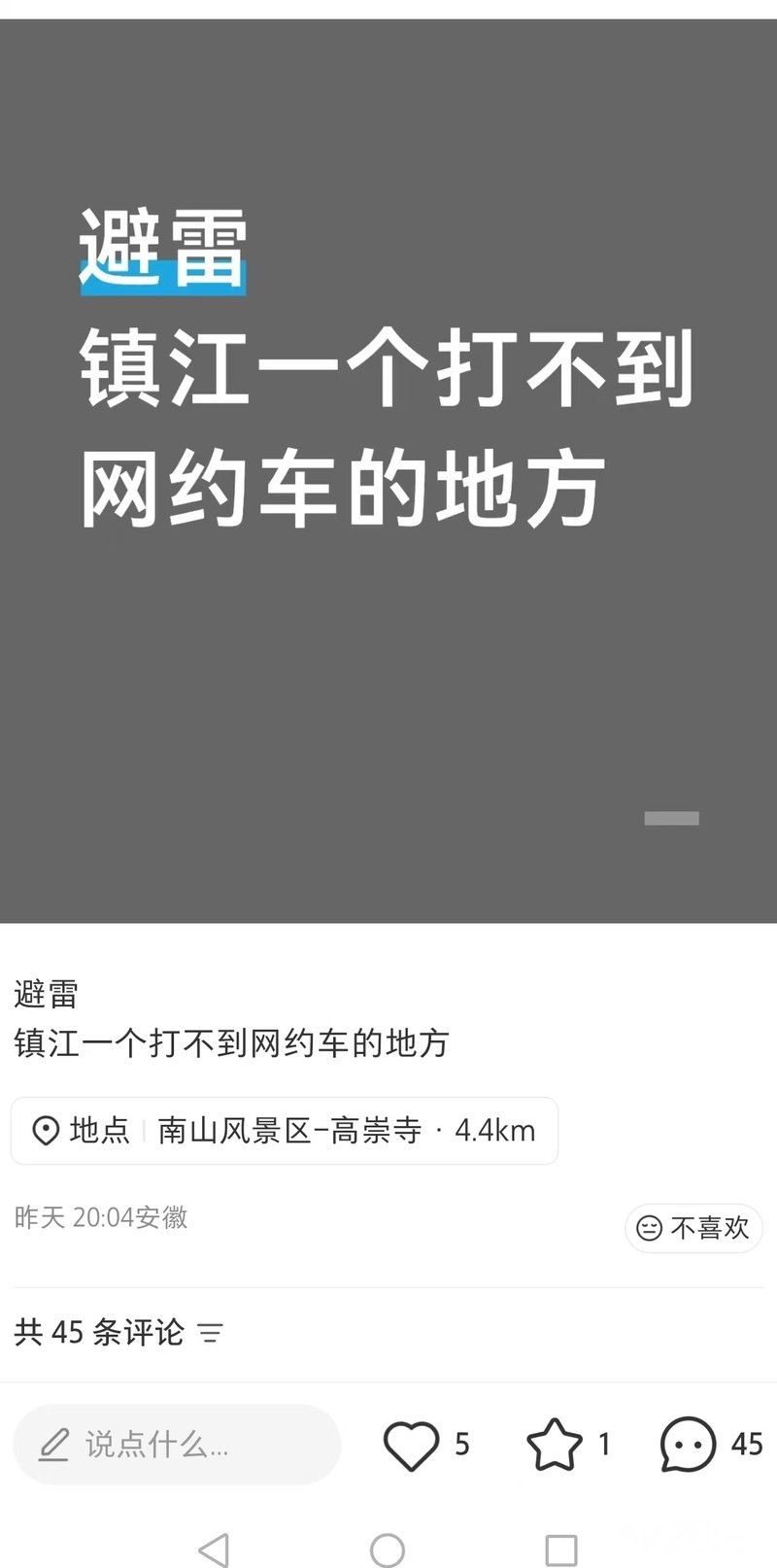Go back with system navigation triangle
The image size is (777, 1568).
215,1550
